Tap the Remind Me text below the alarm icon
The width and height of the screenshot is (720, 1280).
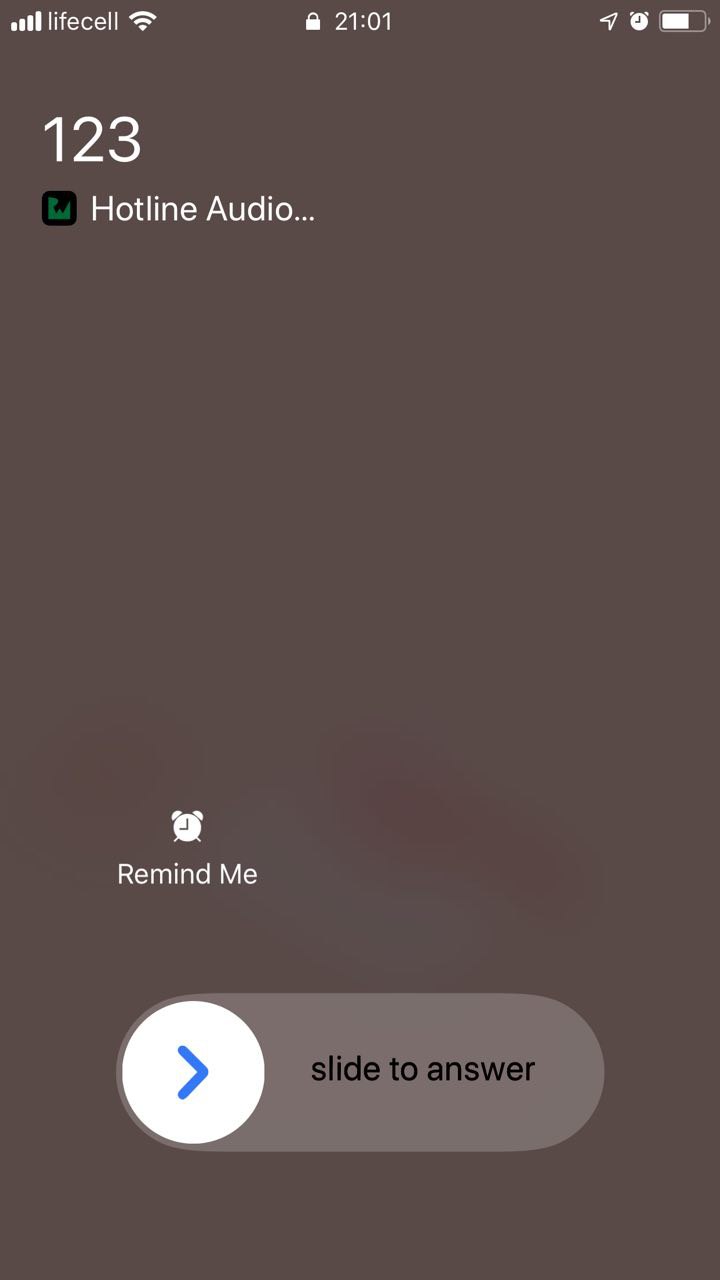click(x=186, y=873)
